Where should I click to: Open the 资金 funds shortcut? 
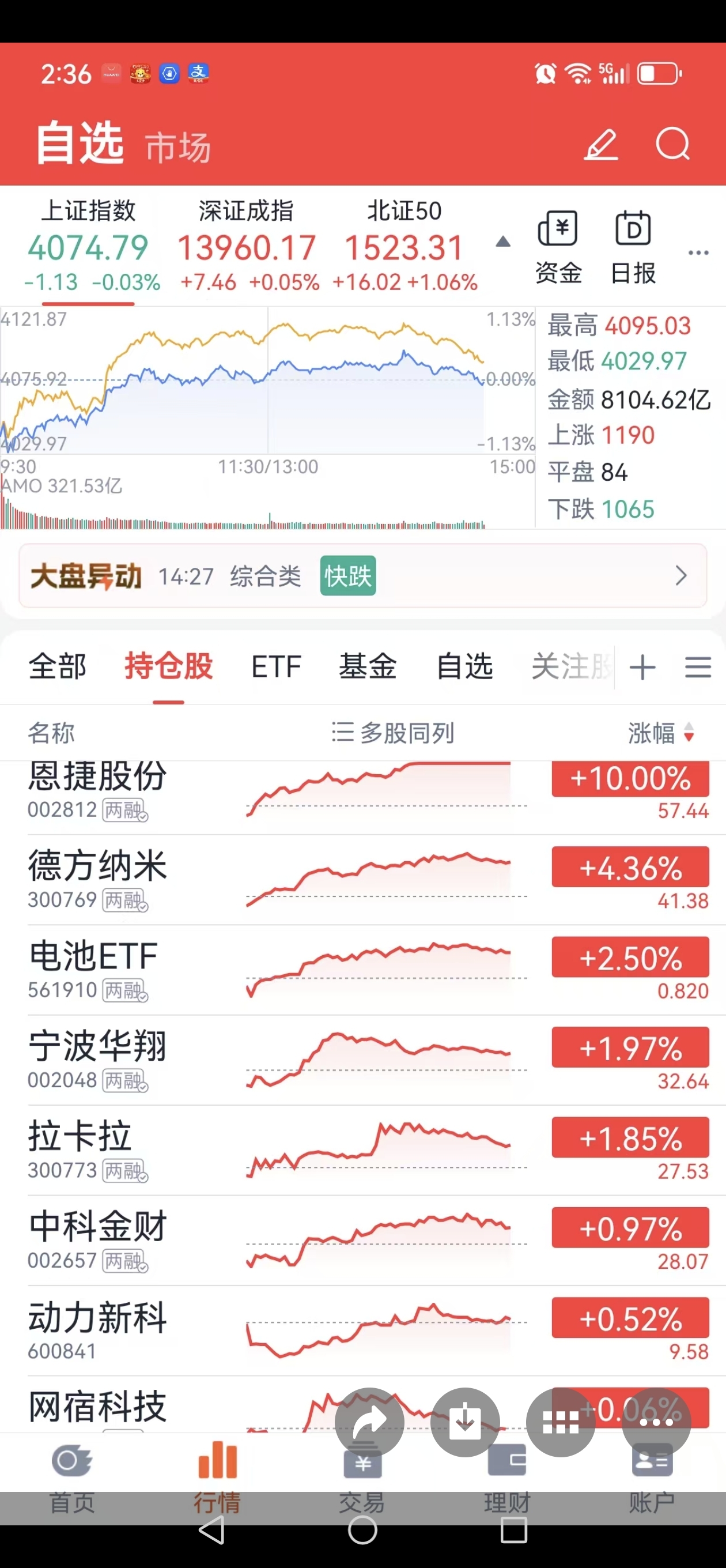tap(558, 247)
